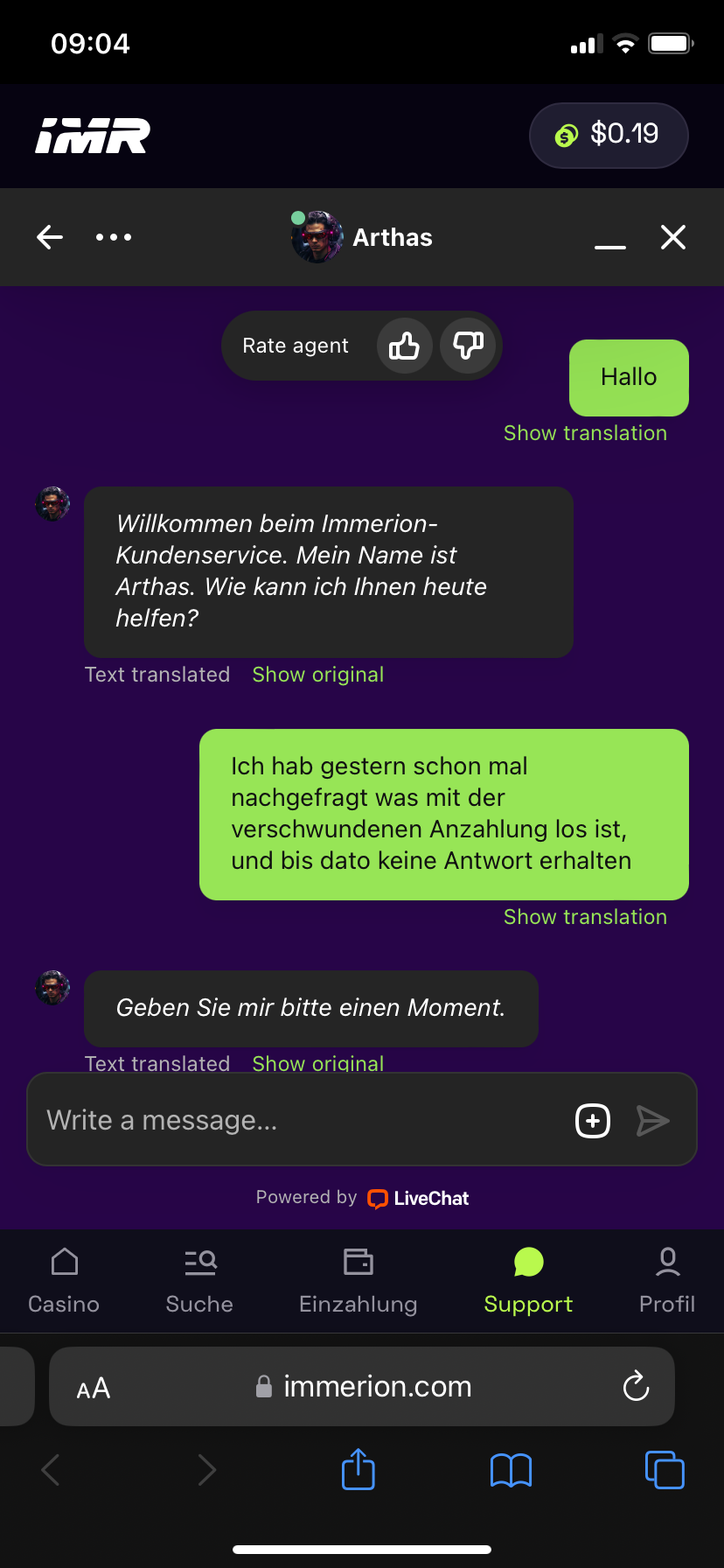Image resolution: width=724 pixels, height=1568 pixels.
Task: Open the three-dot chat options menu
Action: 114,237
